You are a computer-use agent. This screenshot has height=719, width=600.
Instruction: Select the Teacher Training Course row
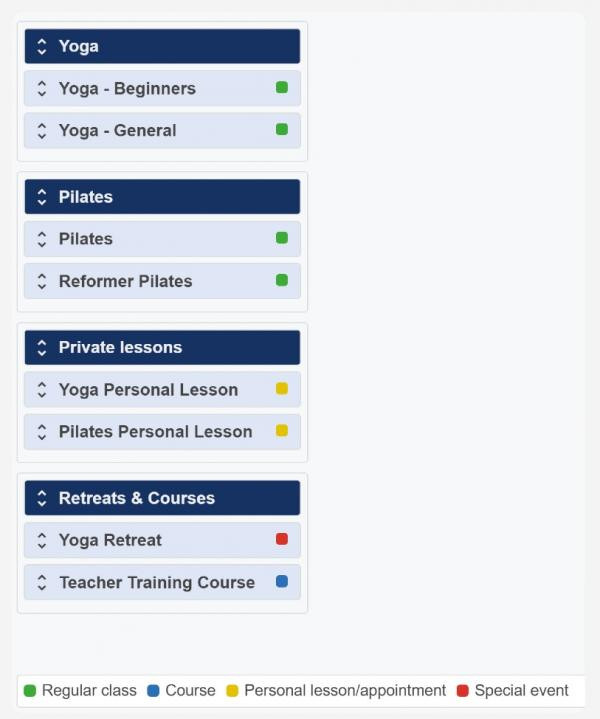[162, 582]
